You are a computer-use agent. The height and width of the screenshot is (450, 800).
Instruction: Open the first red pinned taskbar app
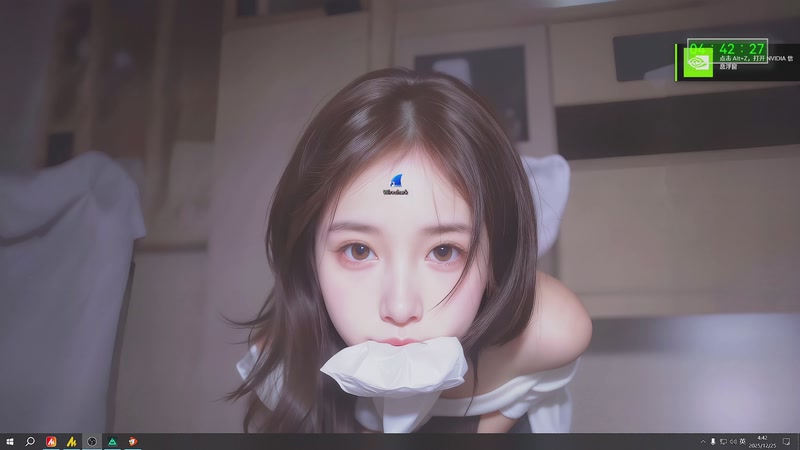[51, 441]
